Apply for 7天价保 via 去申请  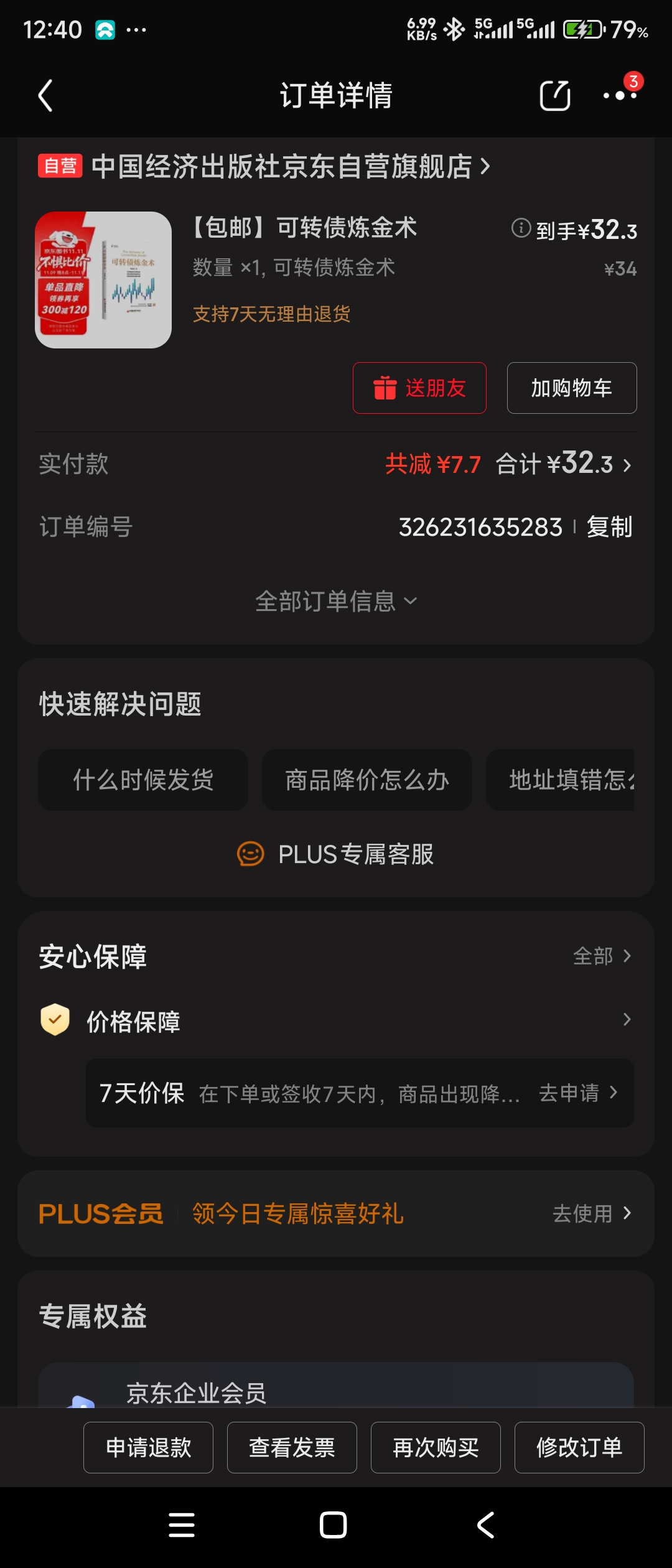[x=577, y=1093]
